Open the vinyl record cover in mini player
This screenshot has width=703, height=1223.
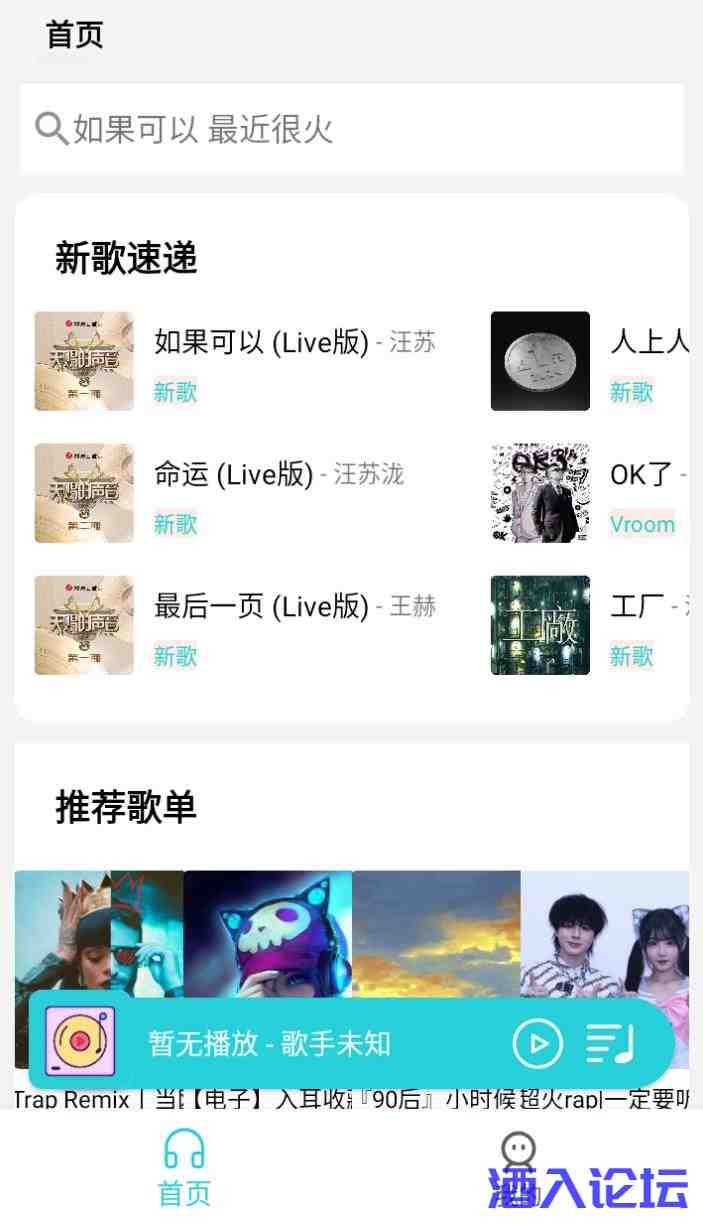81,1042
